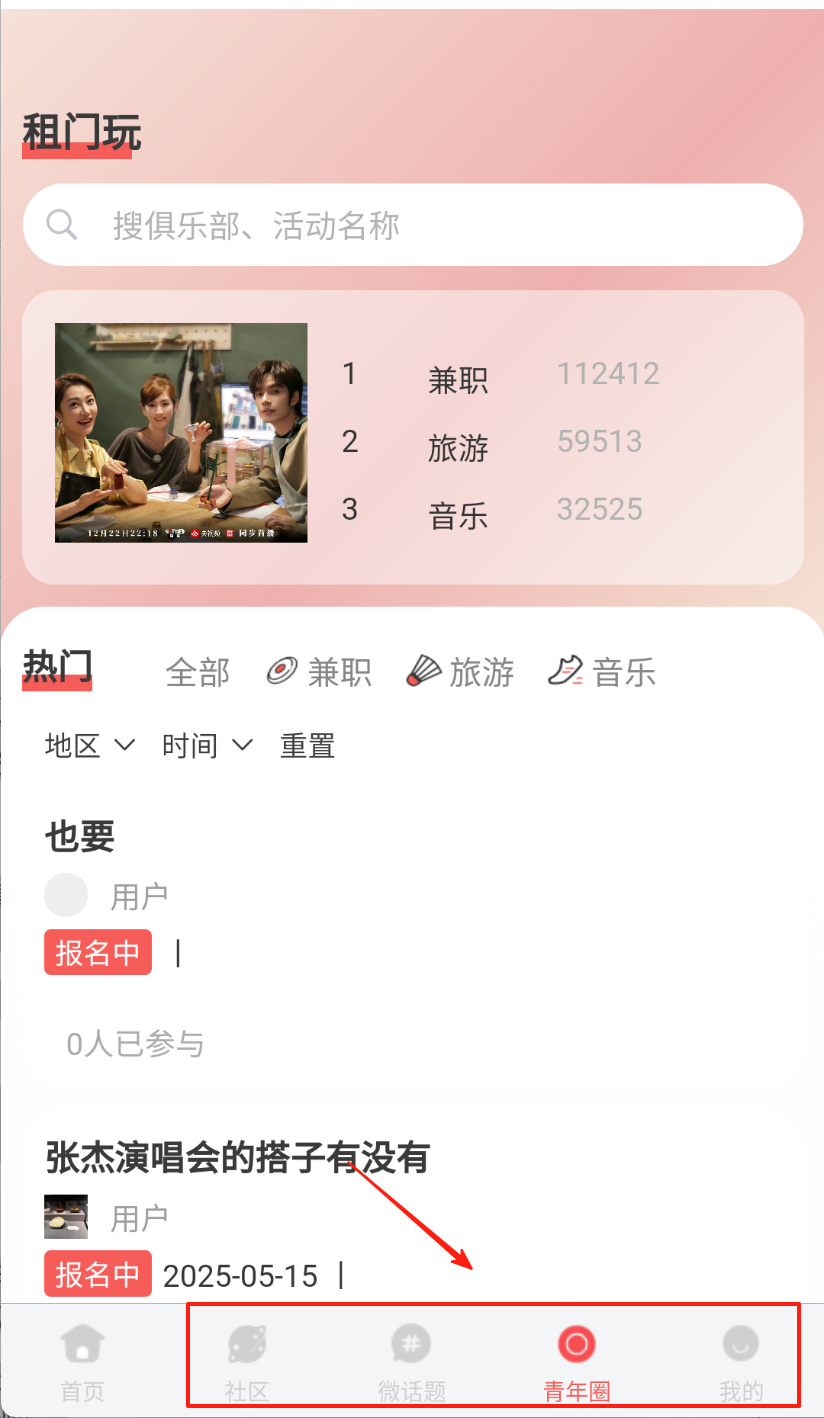The image size is (824, 1418).
Task: Filter the list by 旅游 category
Action: pos(461,672)
